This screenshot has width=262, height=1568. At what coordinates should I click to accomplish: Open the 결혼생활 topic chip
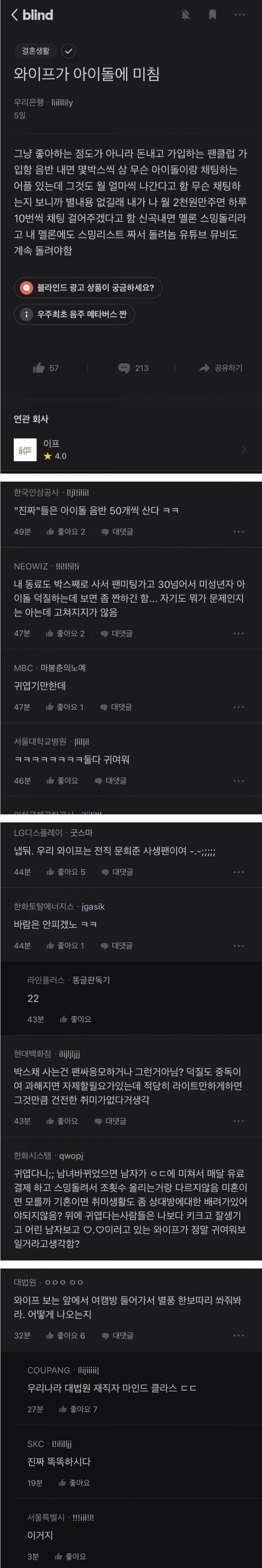point(36,51)
